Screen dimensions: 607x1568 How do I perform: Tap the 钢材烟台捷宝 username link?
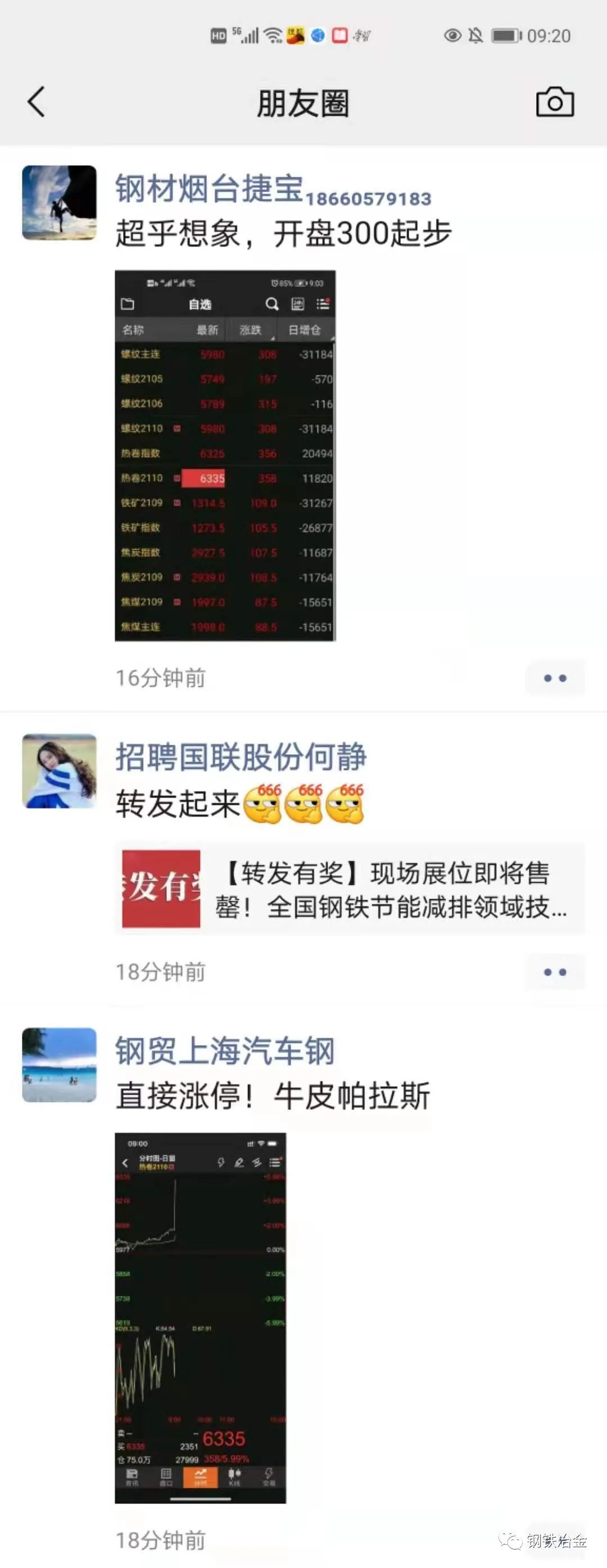pyautogui.click(x=209, y=189)
